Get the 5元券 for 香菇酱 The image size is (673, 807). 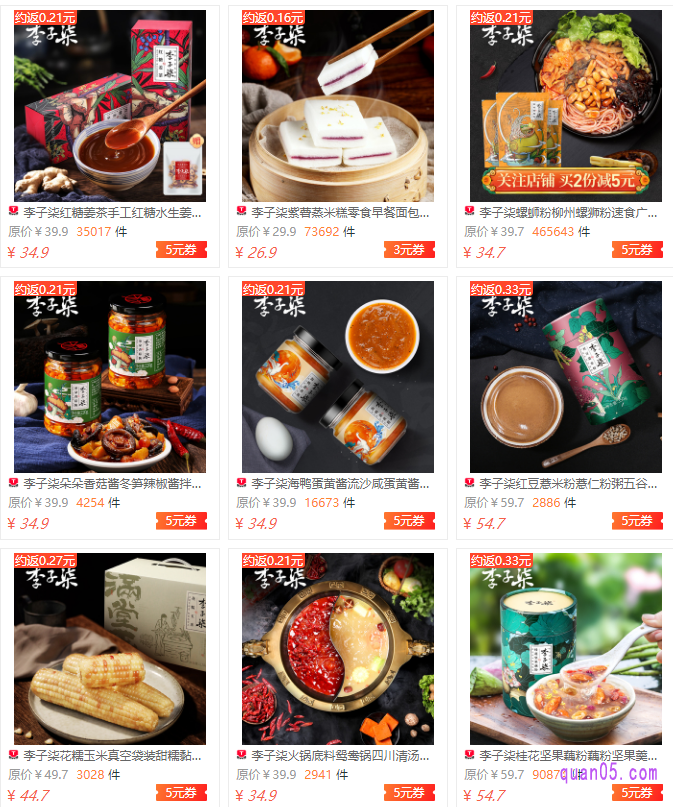pos(181,521)
